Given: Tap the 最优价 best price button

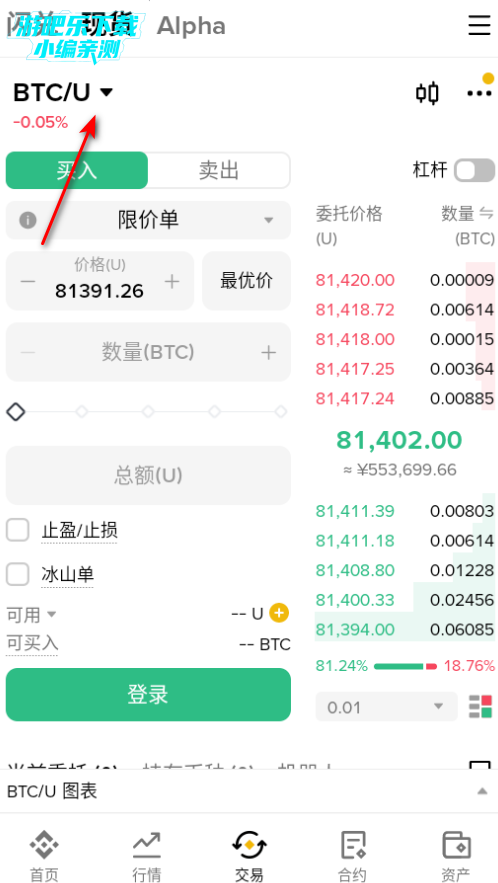Looking at the screenshot, I should click(x=247, y=280).
